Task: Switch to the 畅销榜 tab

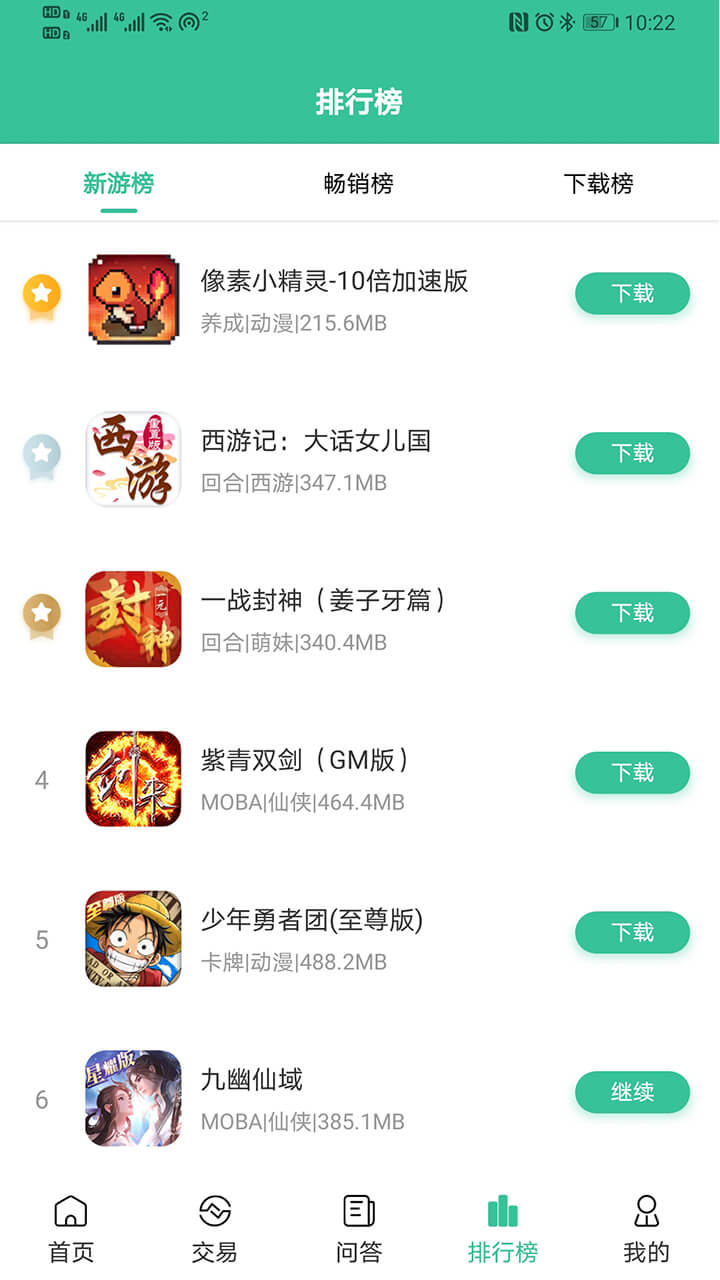Action: pyautogui.click(x=357, y=183)
